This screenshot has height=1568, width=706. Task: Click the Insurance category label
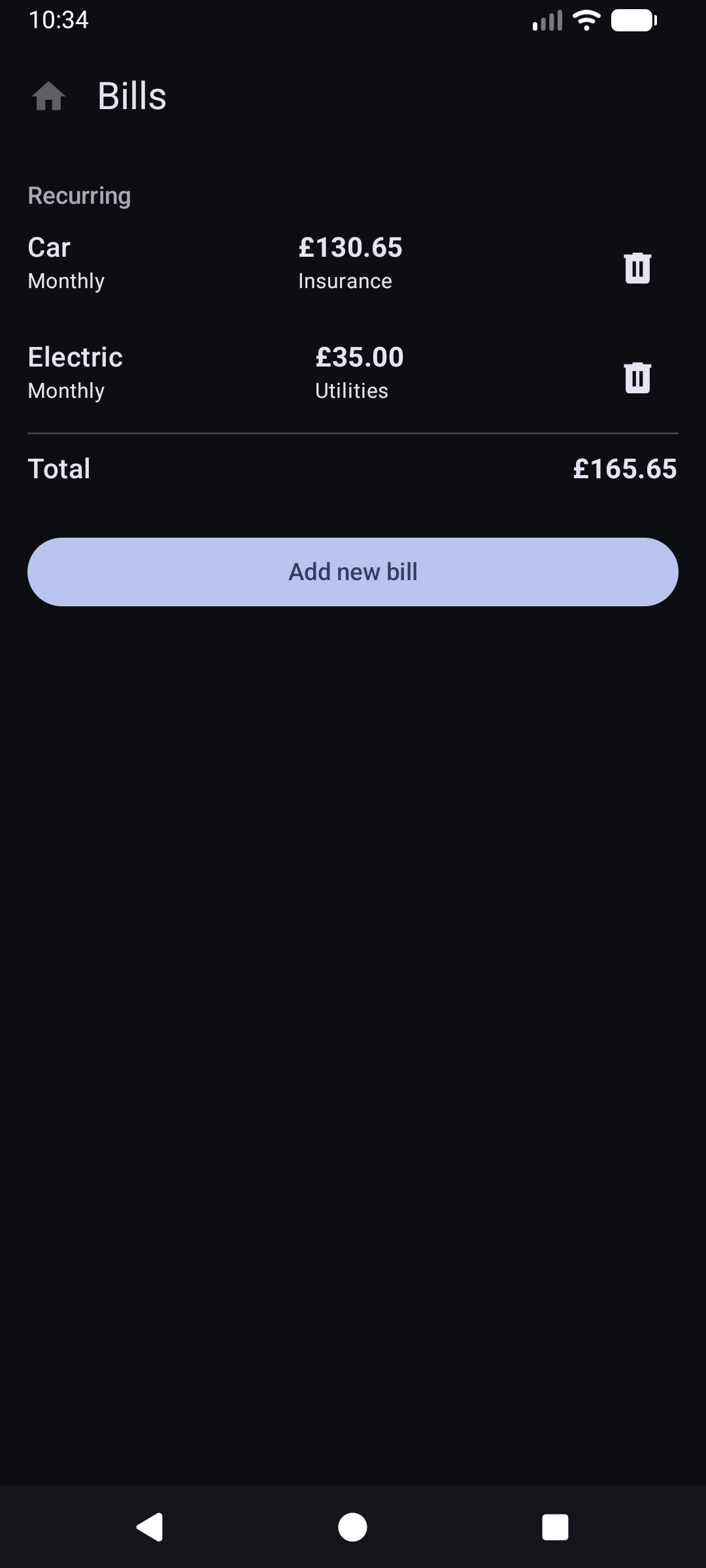pyautogui.click(x=345, y=281)
